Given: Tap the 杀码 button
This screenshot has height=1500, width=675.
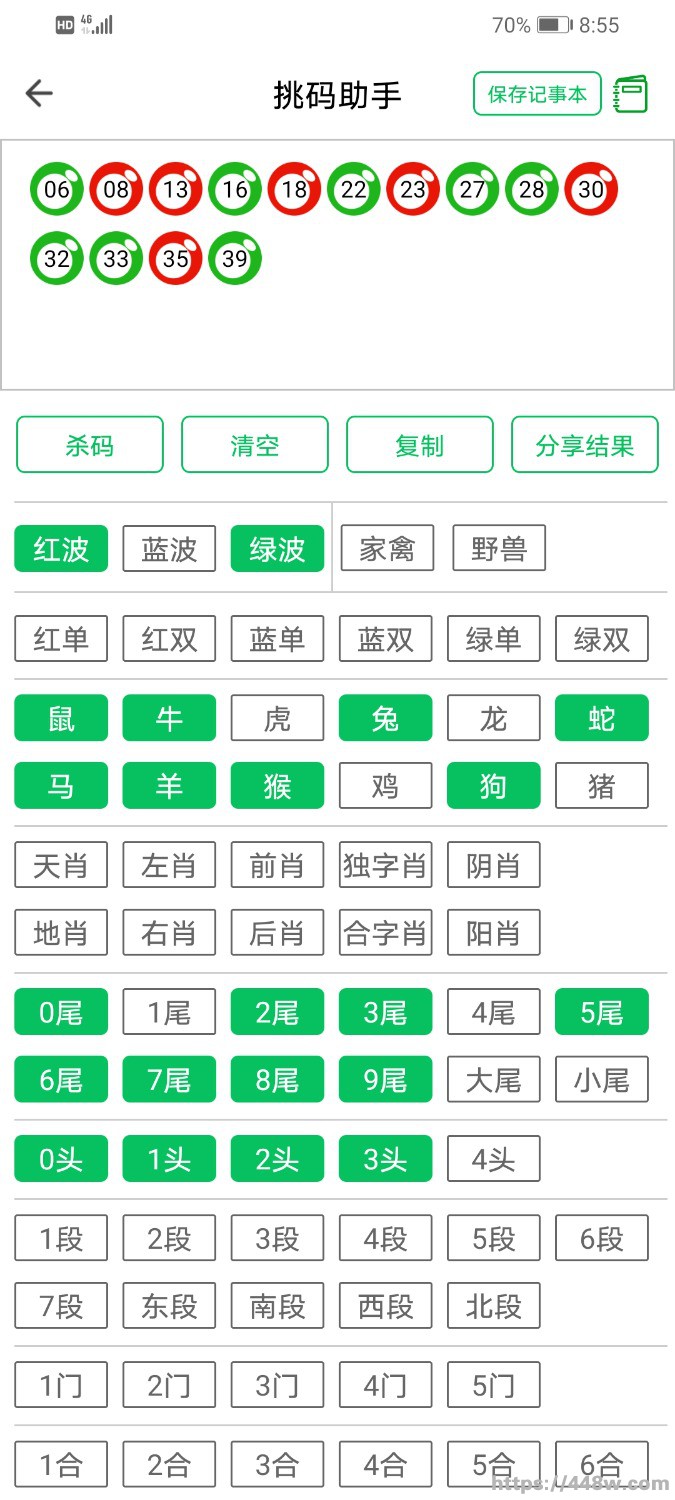Looking at the screenshot, I should 90,445.
